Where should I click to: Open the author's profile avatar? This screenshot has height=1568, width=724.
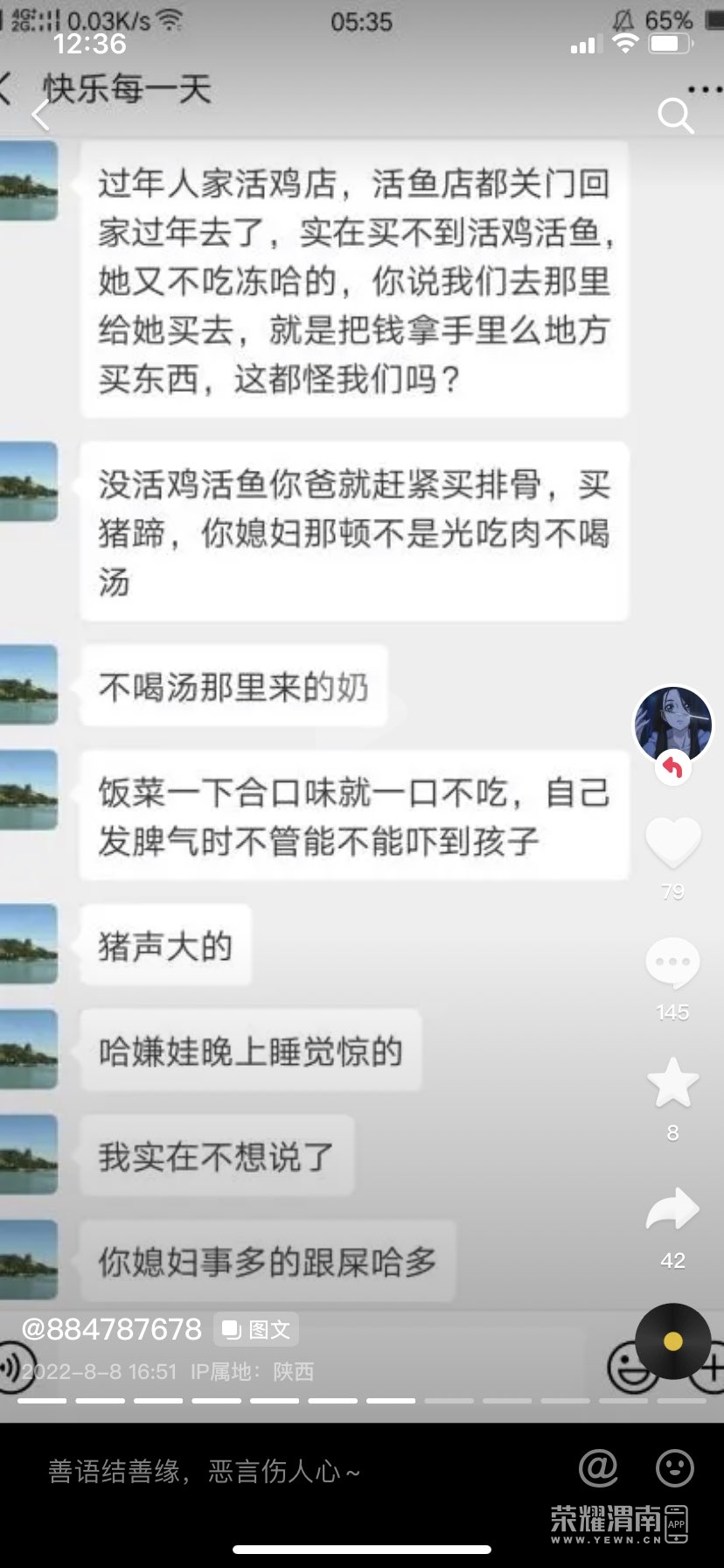672,724
